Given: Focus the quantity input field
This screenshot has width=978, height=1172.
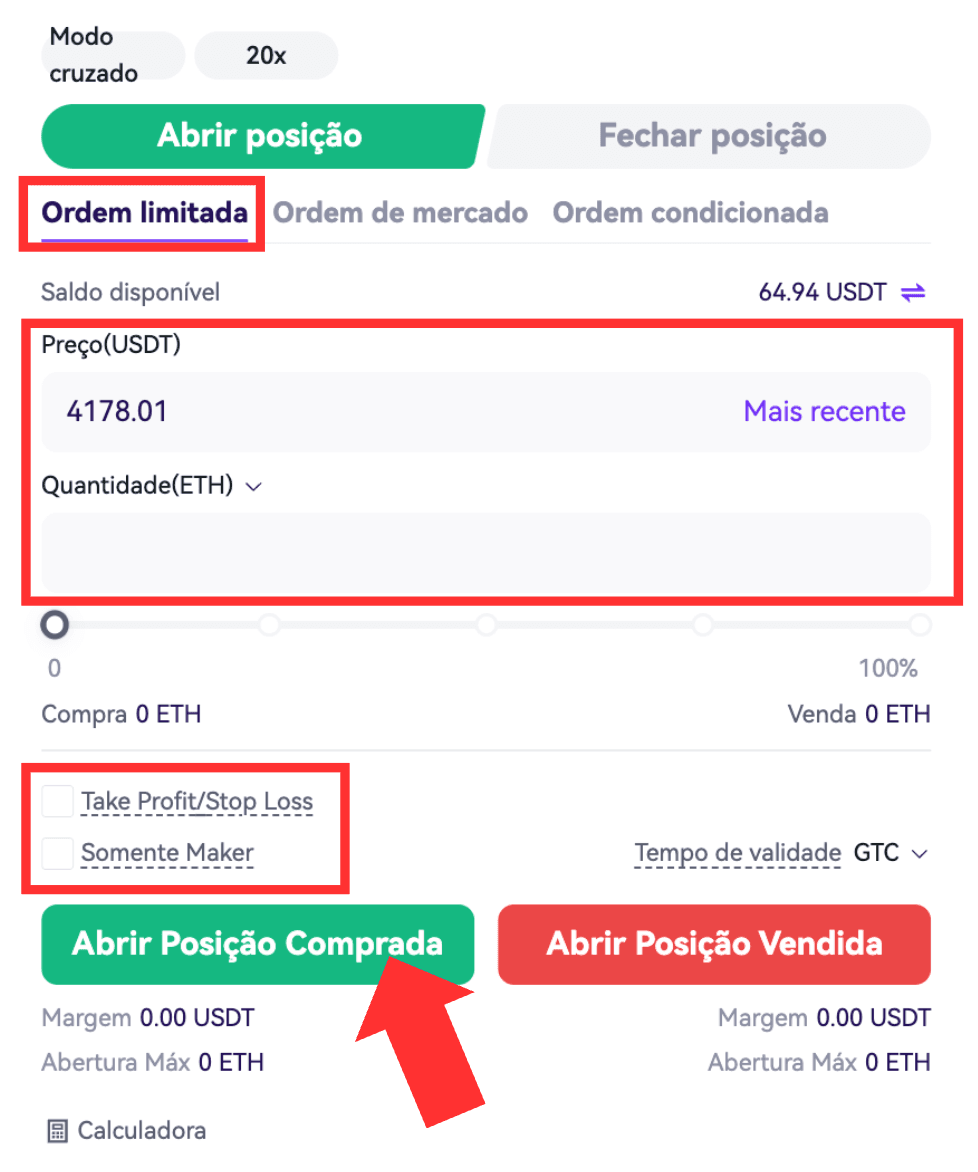Looking at the screenshot, I should 485,552.
